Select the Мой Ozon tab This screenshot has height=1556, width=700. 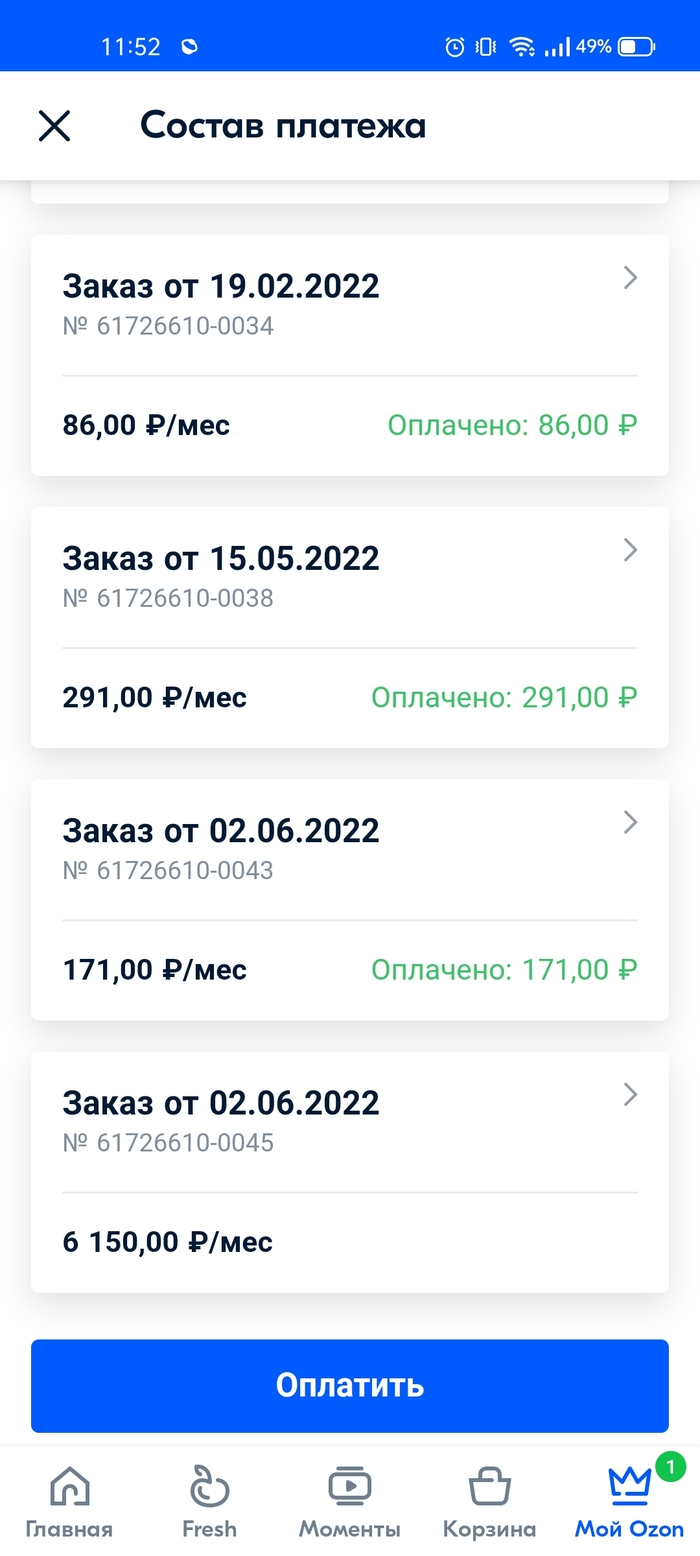(630, 1501)
